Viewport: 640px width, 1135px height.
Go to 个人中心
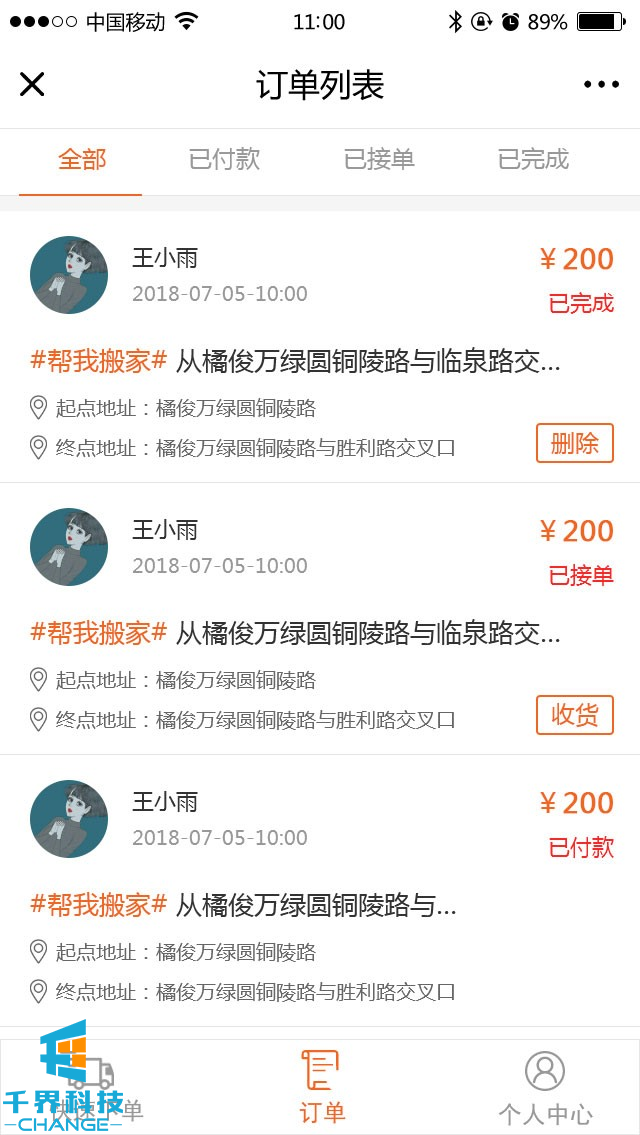[545, 1087]
